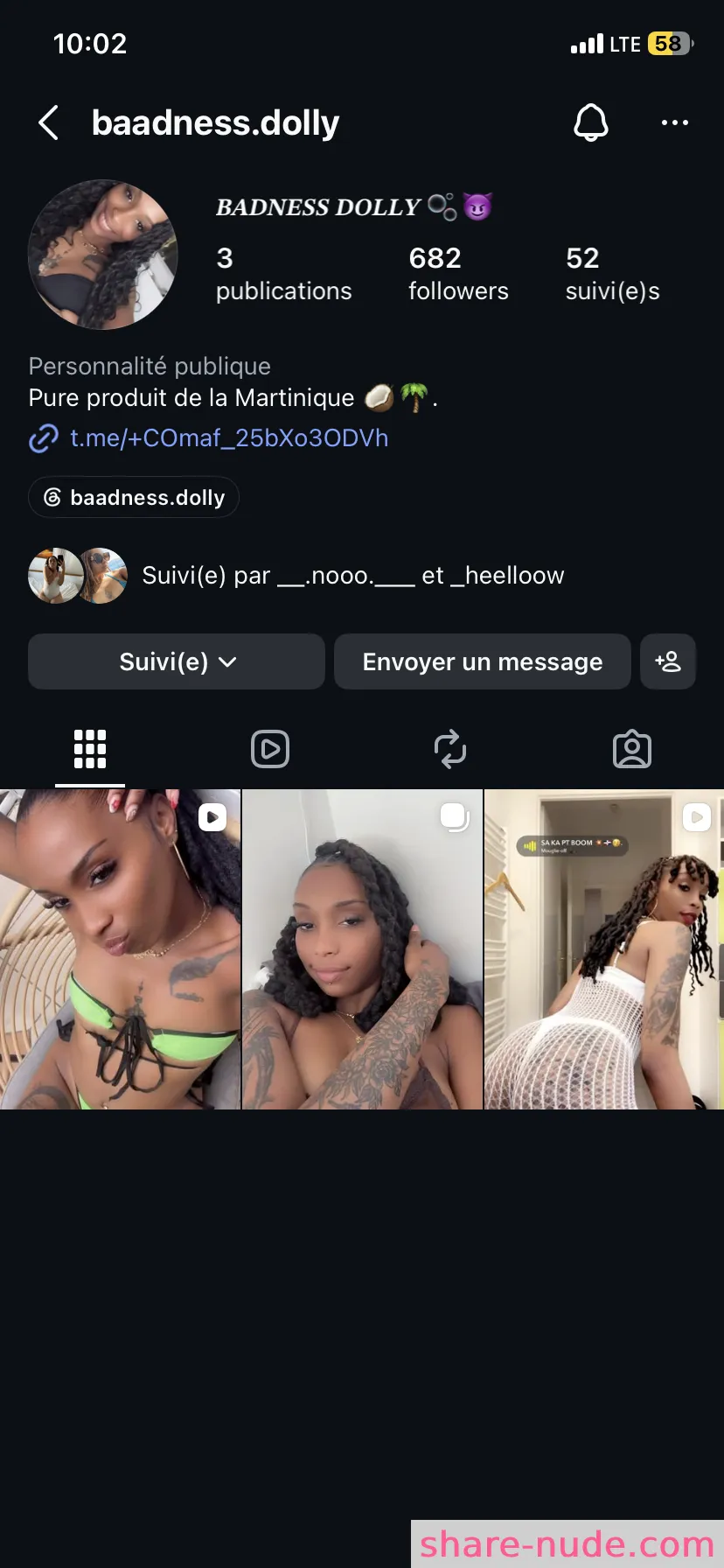The image size is (724, 1568).
Task: Open the third reel with SA KA PT BOOM
Action: tap(604, 949)
